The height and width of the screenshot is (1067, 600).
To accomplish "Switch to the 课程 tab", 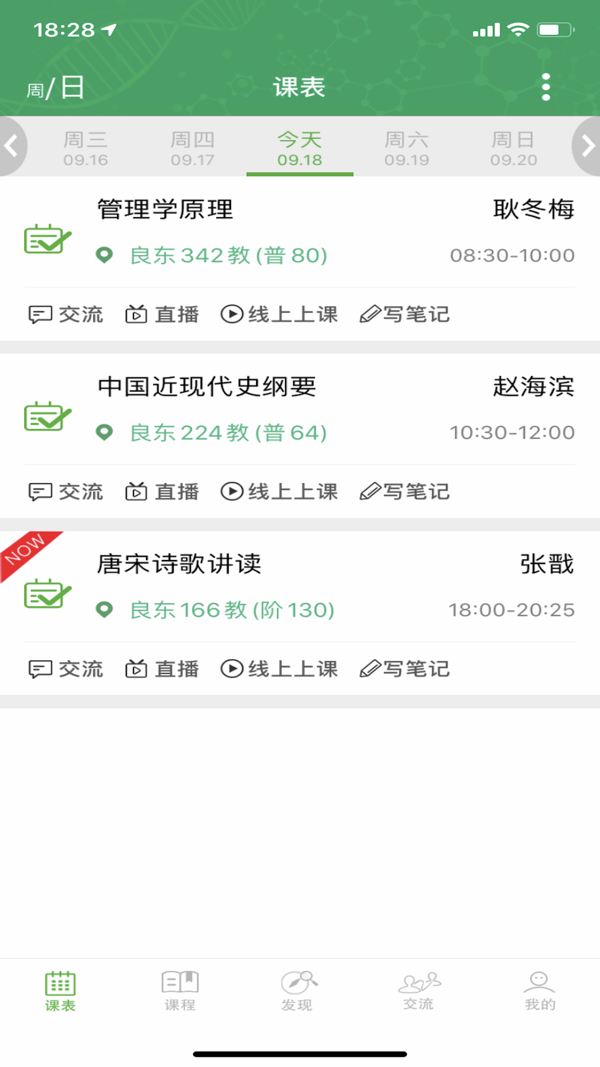I will click(180, 991).
